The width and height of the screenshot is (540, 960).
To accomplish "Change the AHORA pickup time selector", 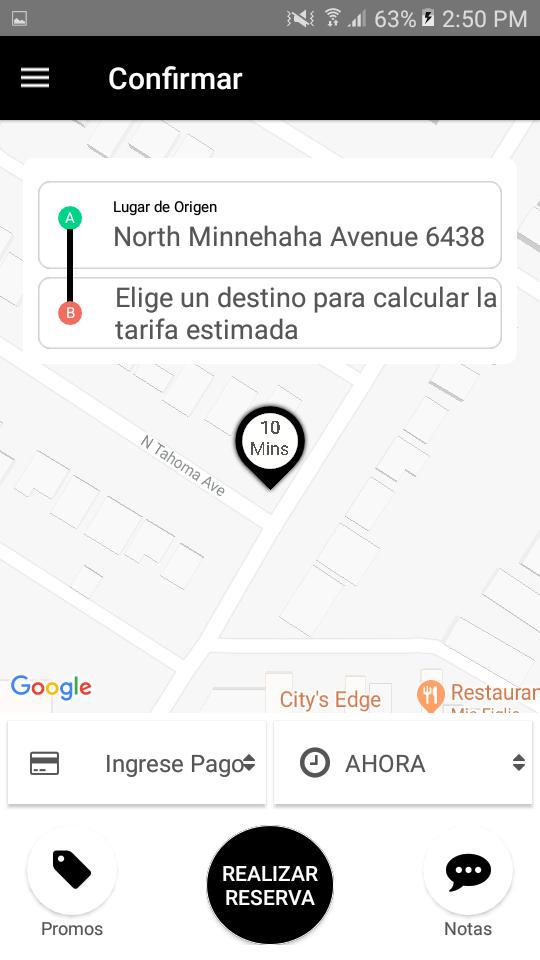I will point(403,763).
